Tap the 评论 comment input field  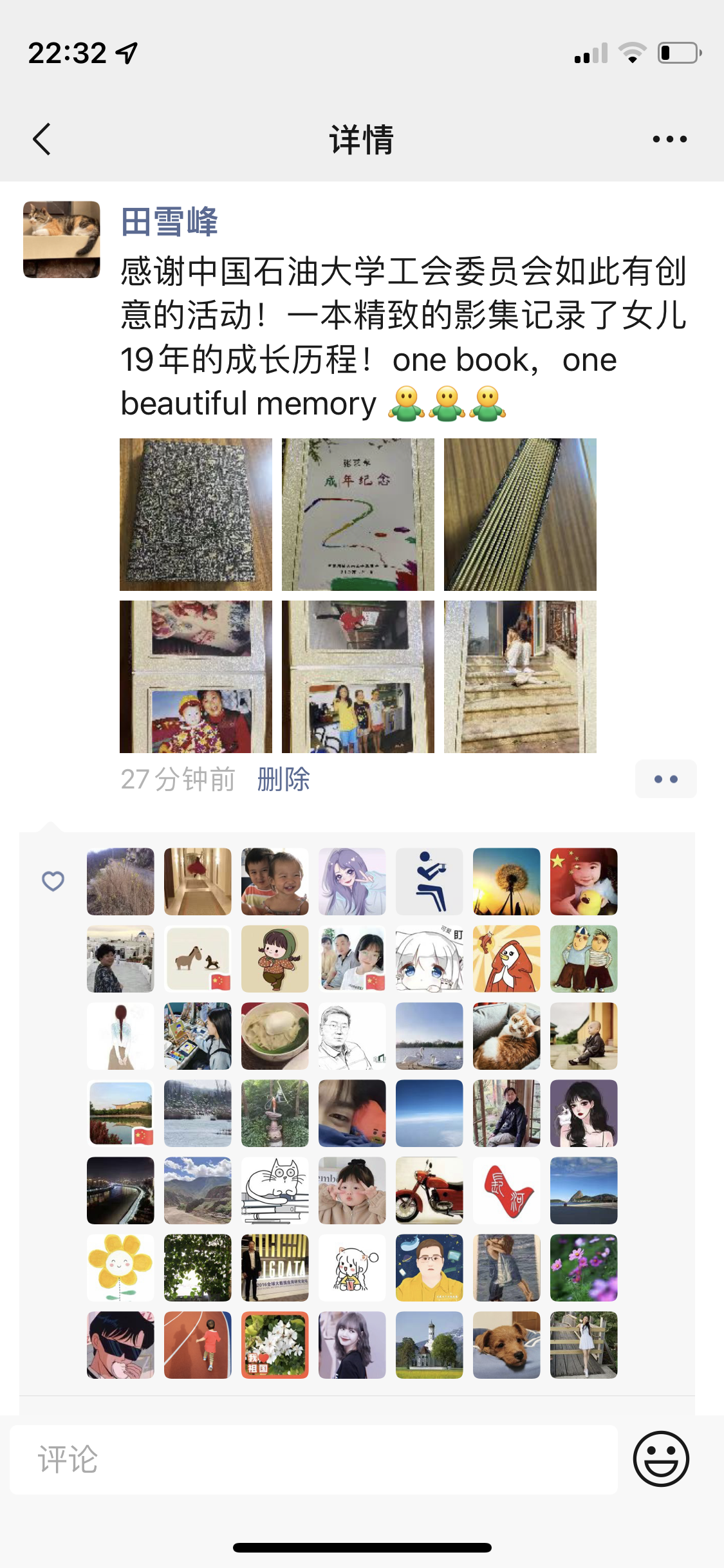click(x=313, y=1459)
